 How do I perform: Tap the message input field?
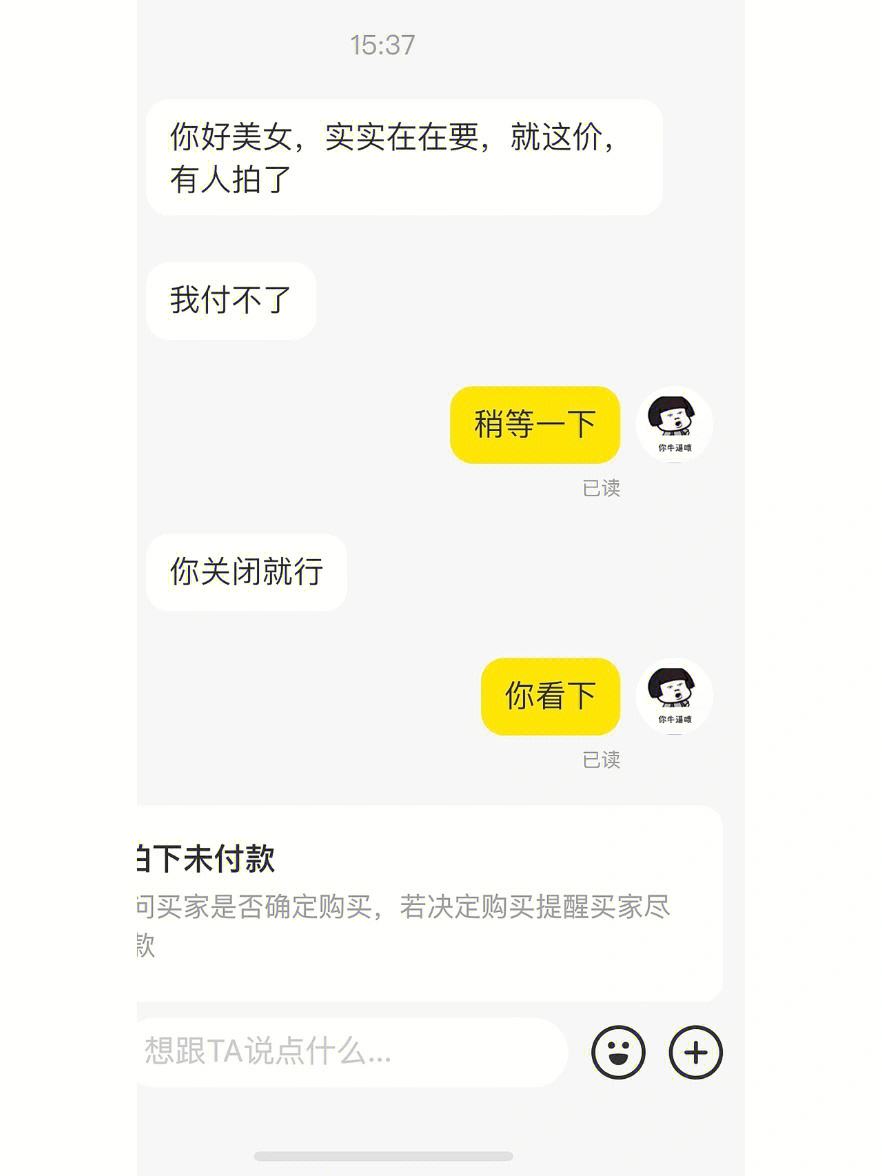pyautogui.click(x=350, y=1052)
